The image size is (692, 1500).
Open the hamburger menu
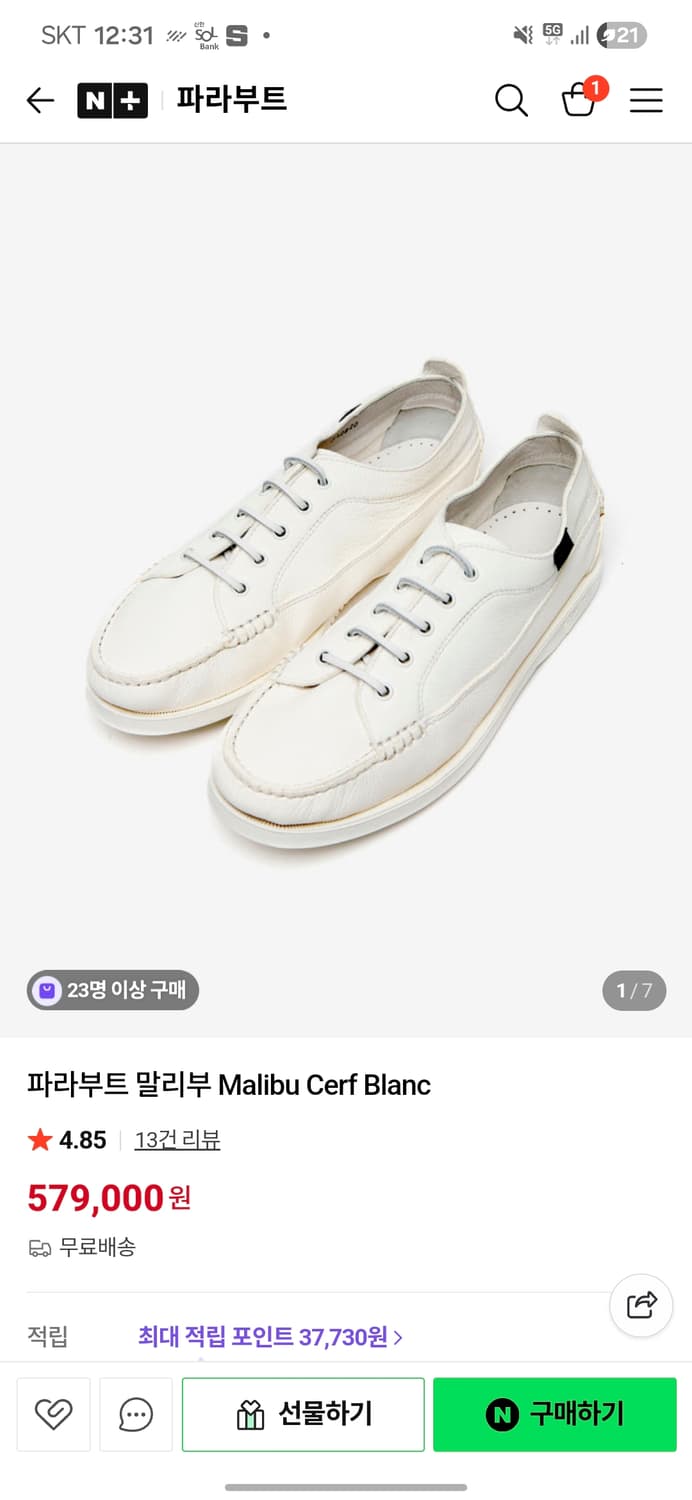tap(646, 100)
